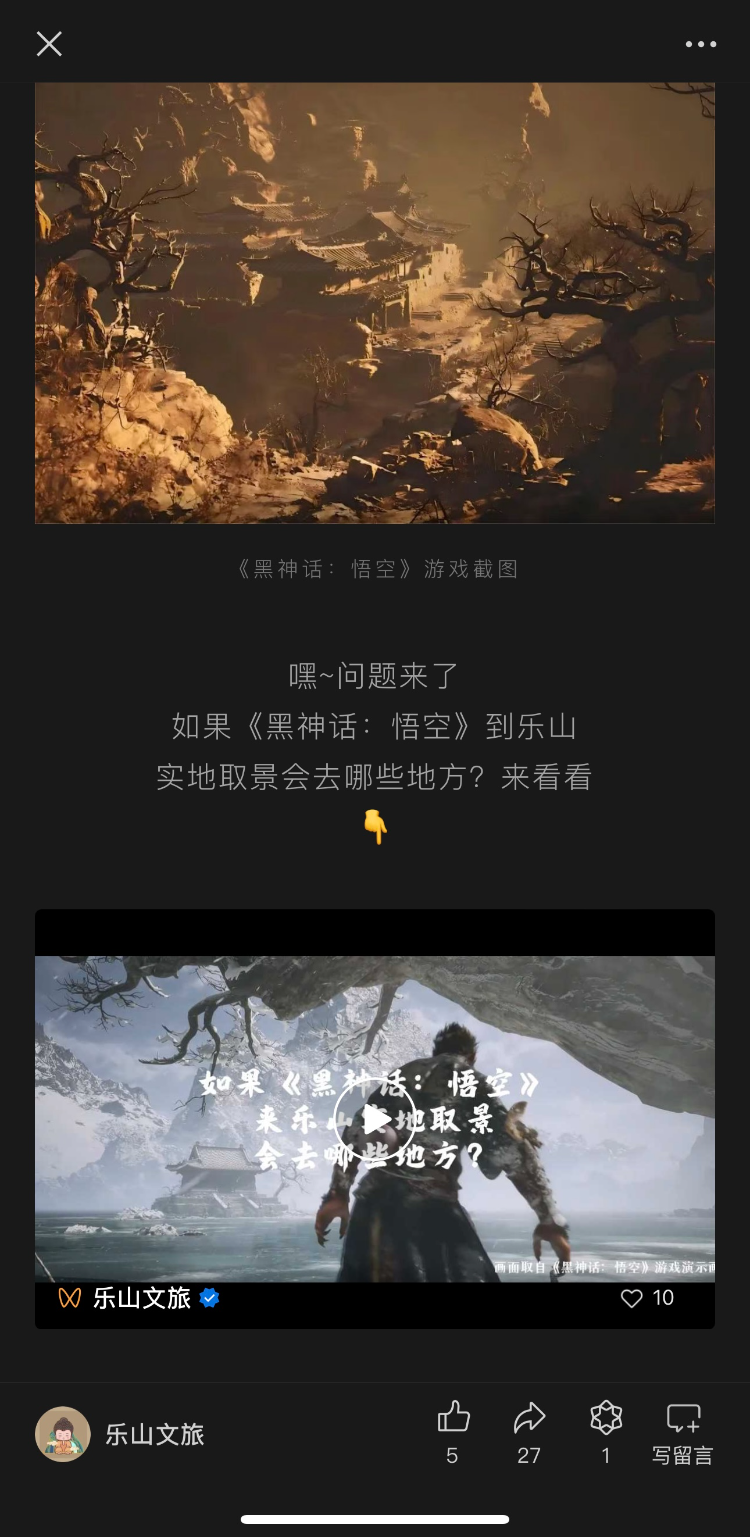Share this article
The width and height of the screenshot is (750, 1537).
(x=529, y=1417)
